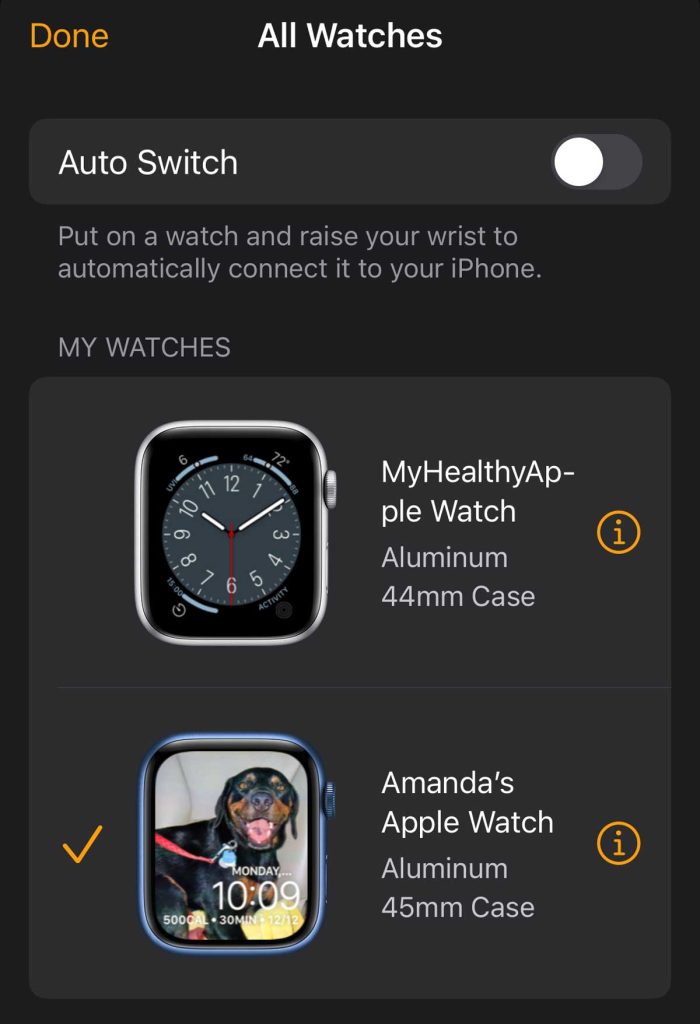Open info for Amanda's Apple Watch
Viewport: 700px width, 1024px height.
pyautogui.click(x=618, y=844)
